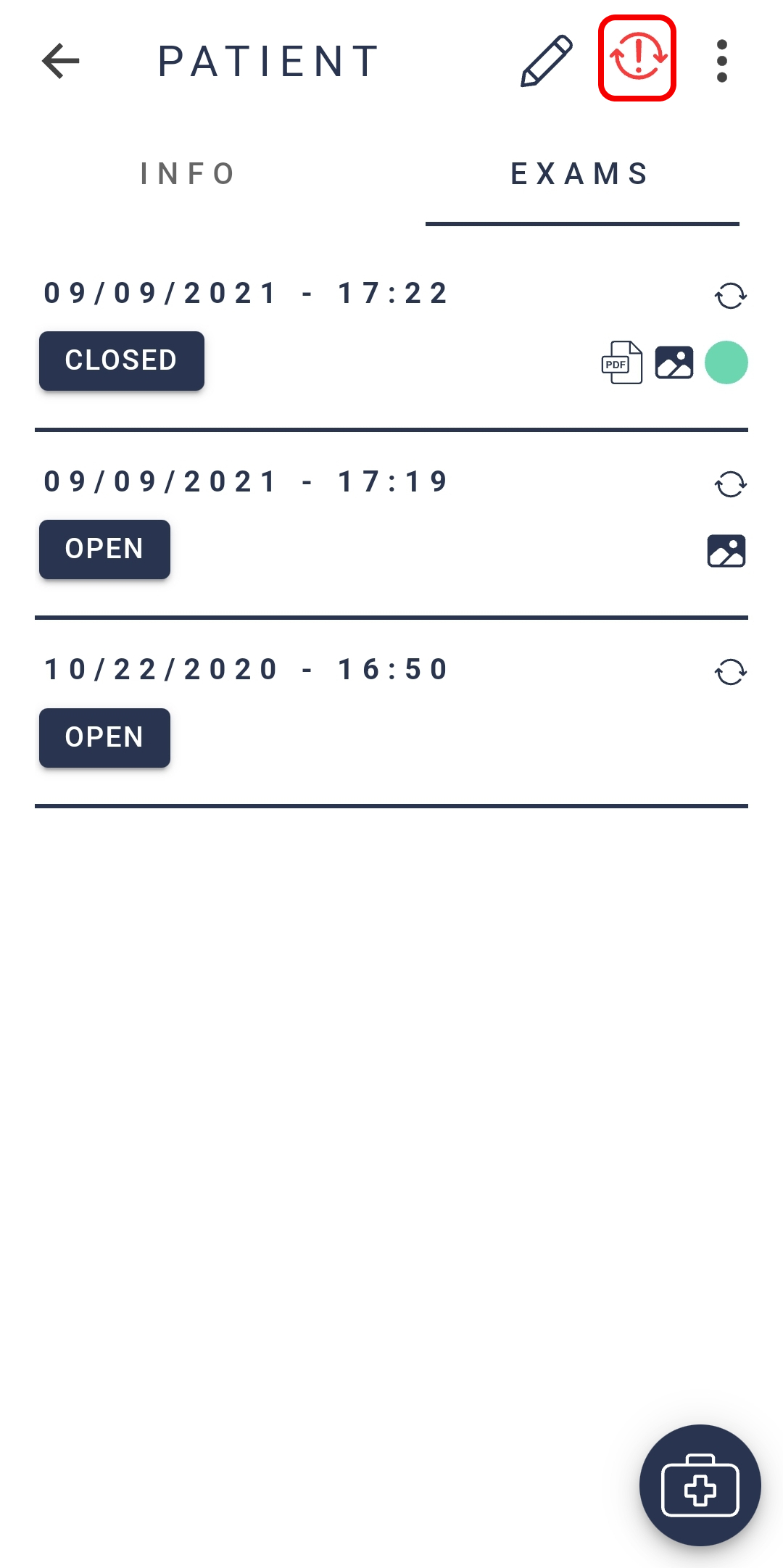Open the CLOSED exam from 17:22
The height and width of the screenshot is (1568, 783).
[122, 361]
